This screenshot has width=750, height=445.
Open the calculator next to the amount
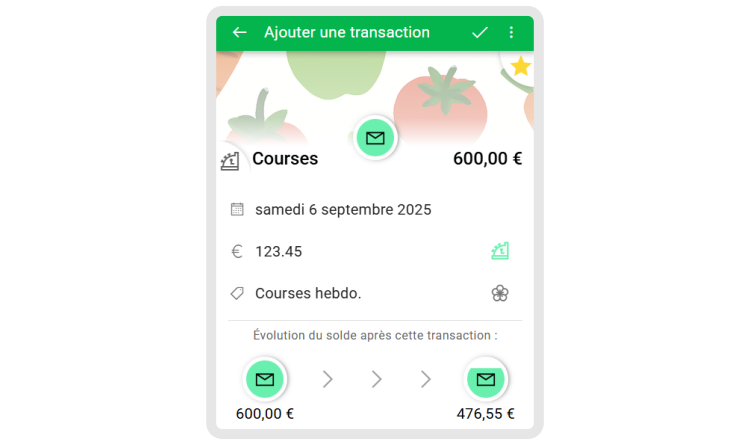click(x=500, y=251)
